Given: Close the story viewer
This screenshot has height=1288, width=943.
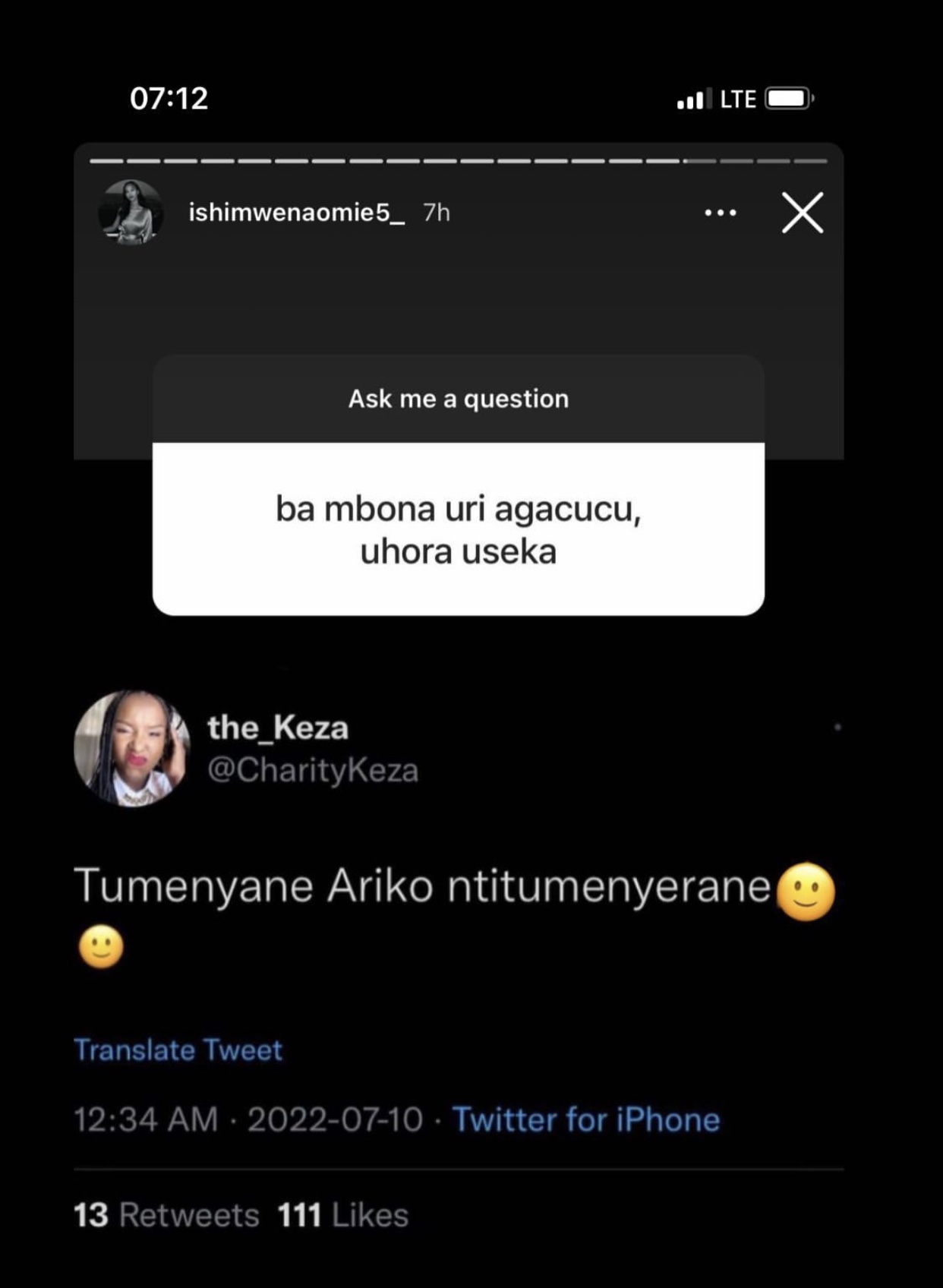Looking at the screenshot, I should pyautogui.click(x=803, y=213).
